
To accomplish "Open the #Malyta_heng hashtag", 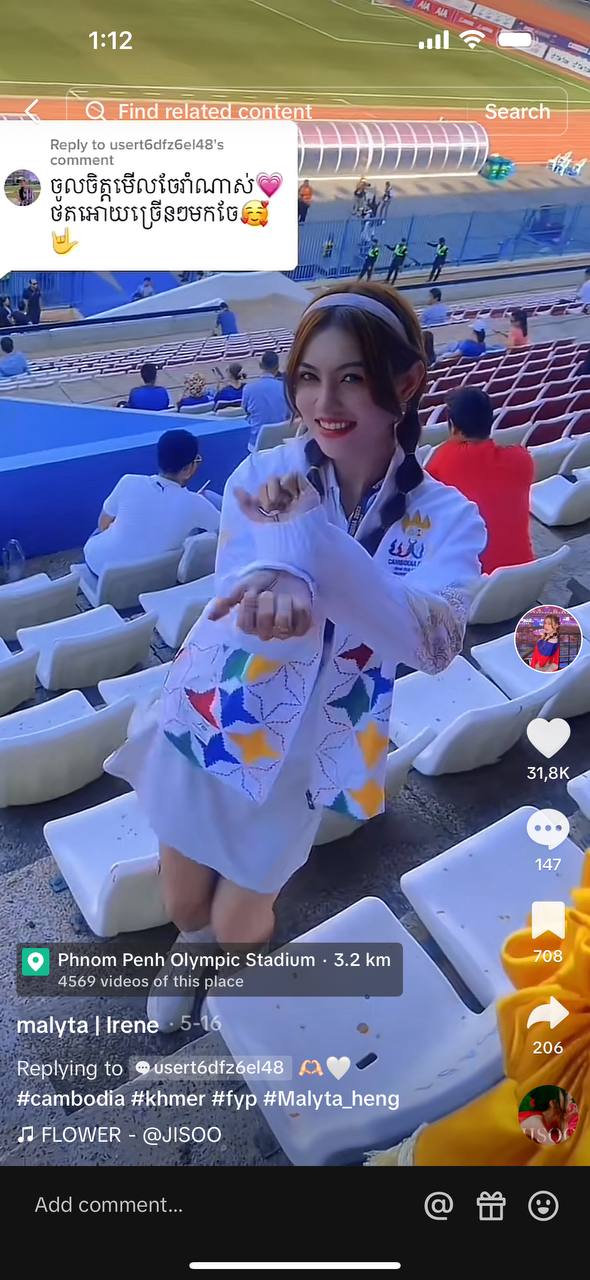I will coord(331,1099).
